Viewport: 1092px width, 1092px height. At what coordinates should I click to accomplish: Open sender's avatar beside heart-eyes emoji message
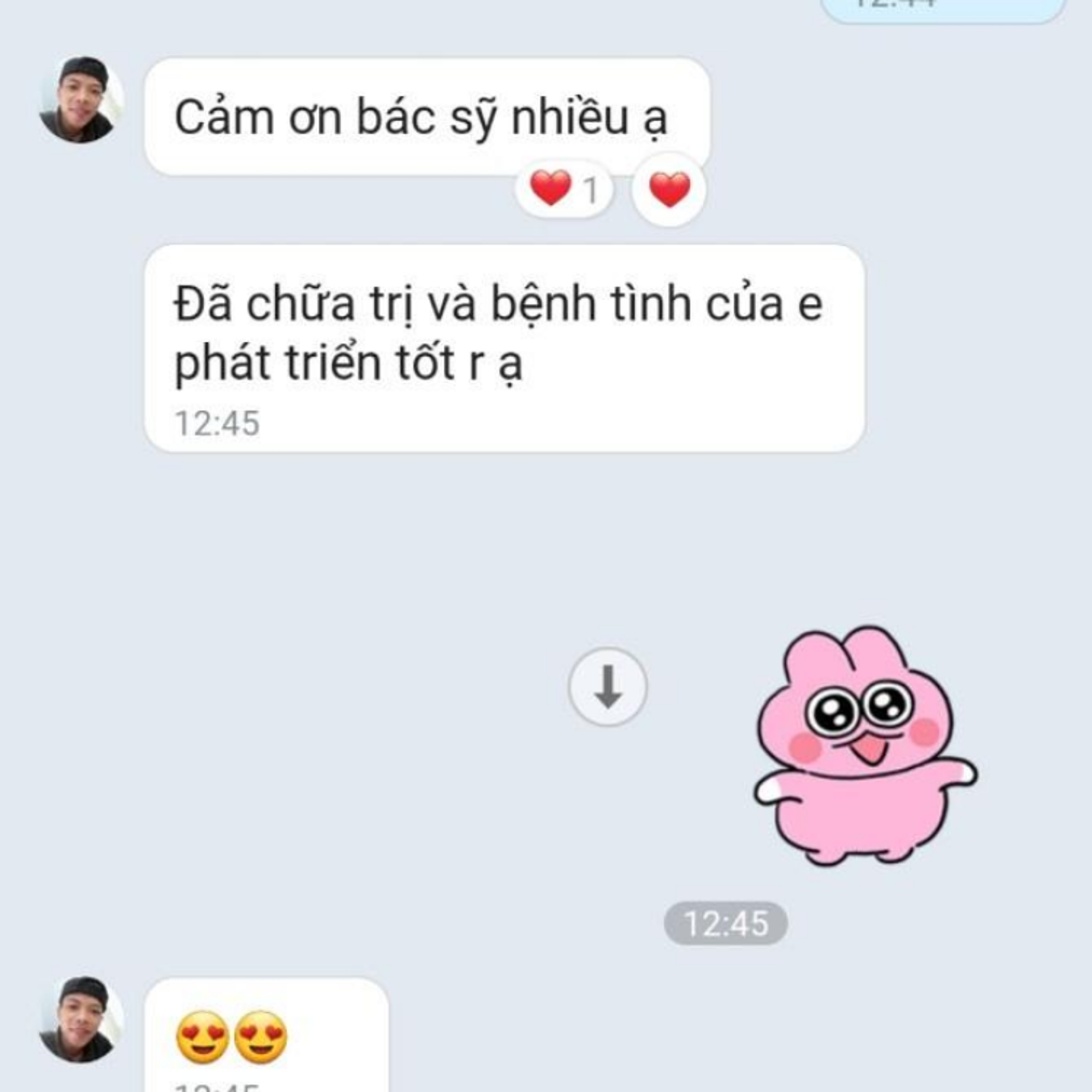pyautogui.click(x=81, y=1019)
